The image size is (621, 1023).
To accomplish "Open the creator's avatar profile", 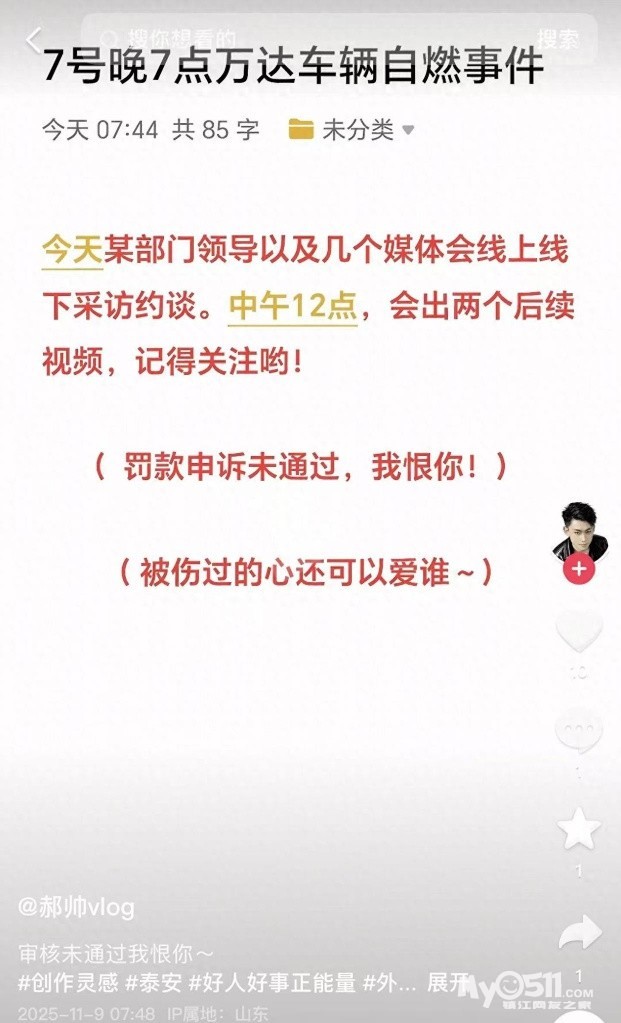I will [x=579, y=532].
